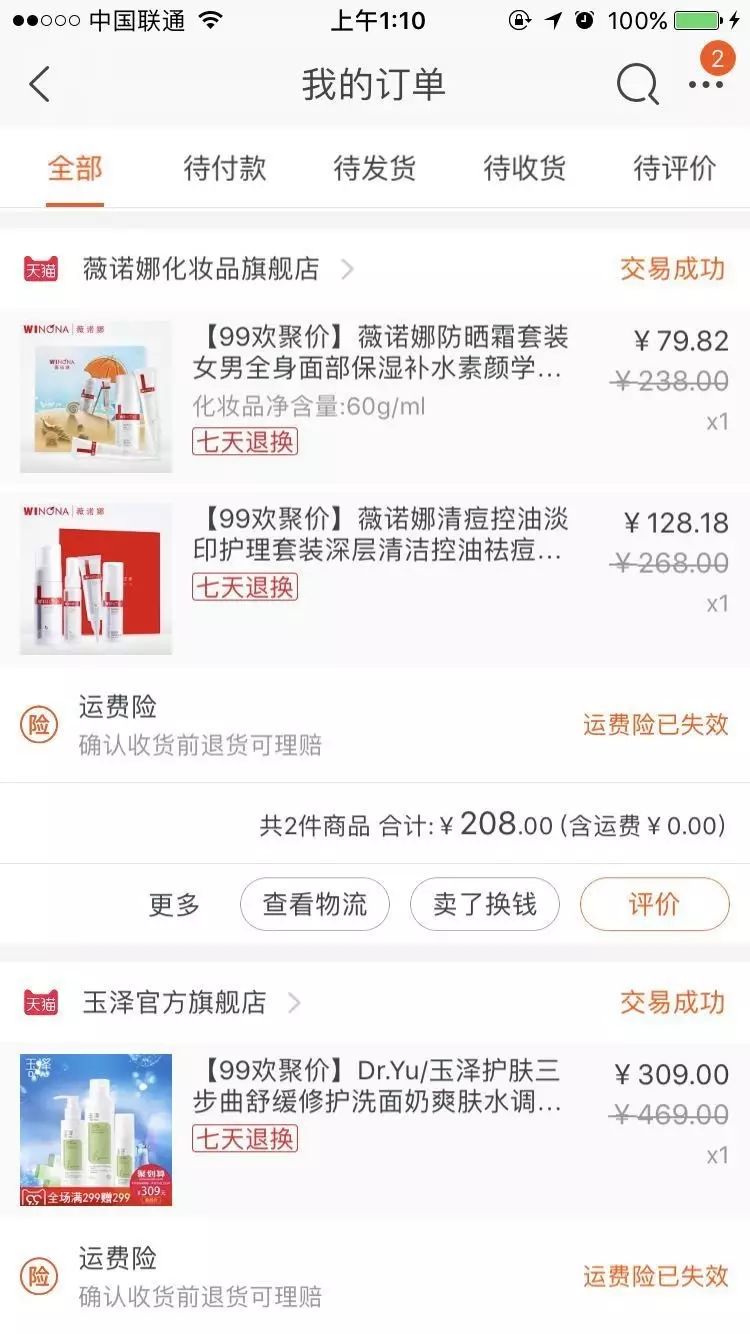Open 运费险 row in 薇诺娜 order
Image resolution: width=750 pixels, height=1334 pixels.
[x=375, y=725]
